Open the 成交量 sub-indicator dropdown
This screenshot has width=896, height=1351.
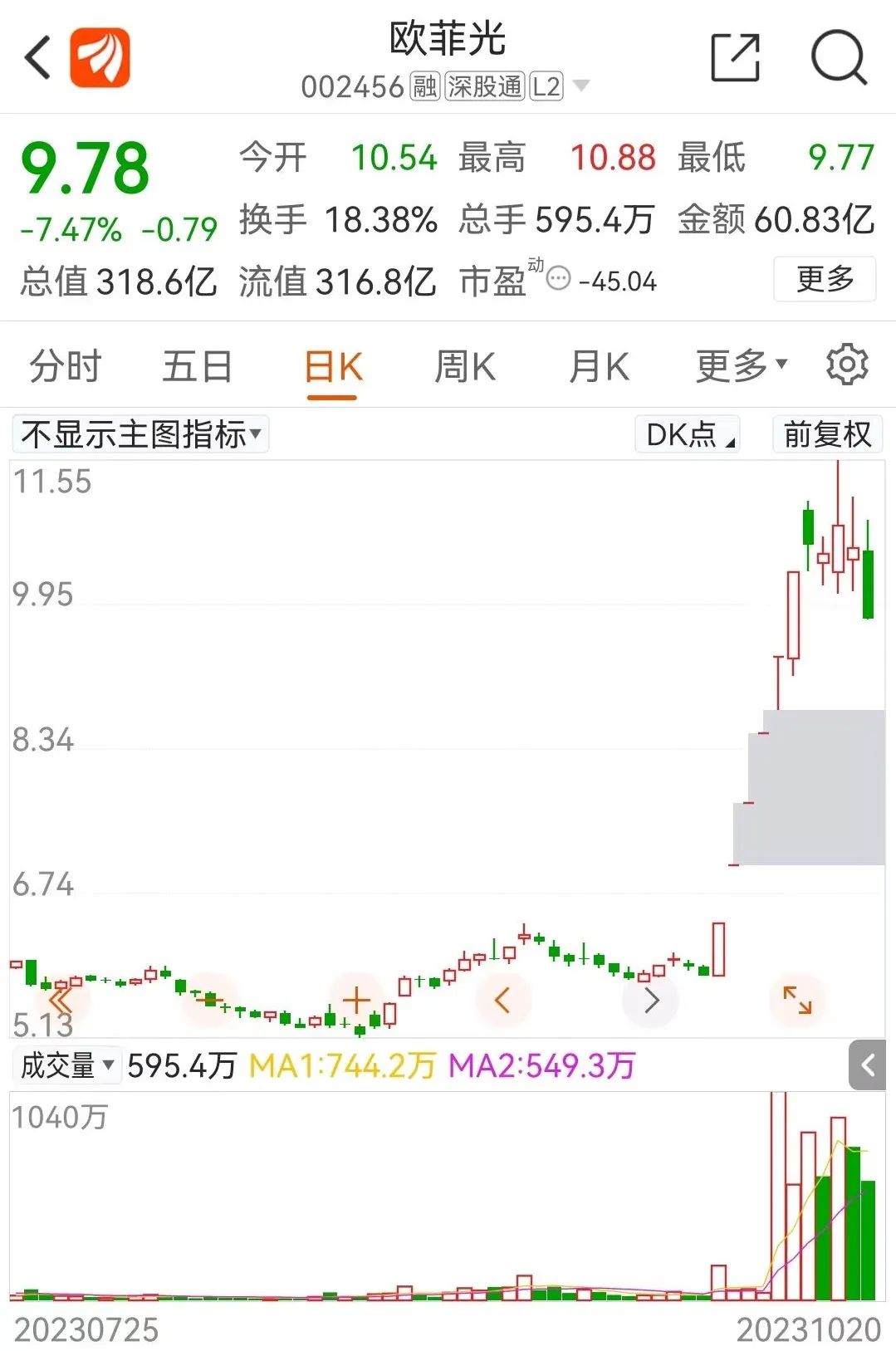coord(66,1065)
